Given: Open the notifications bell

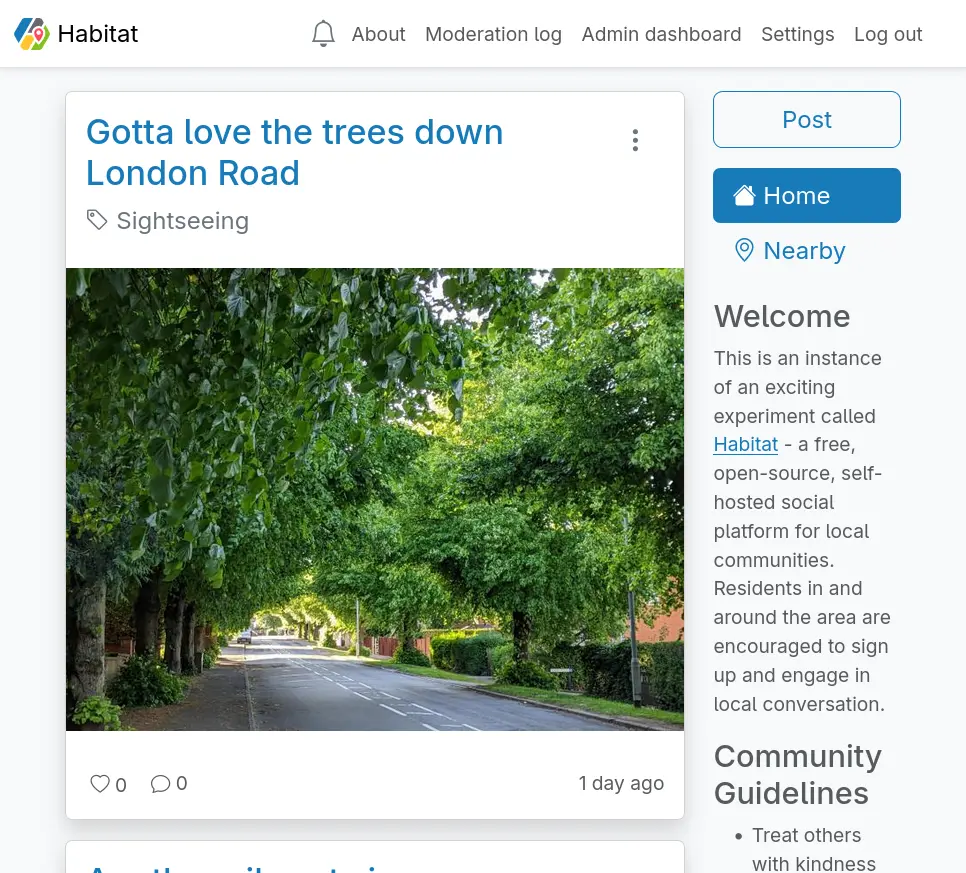Looking at the screenshot, I should tap(323, 34).
